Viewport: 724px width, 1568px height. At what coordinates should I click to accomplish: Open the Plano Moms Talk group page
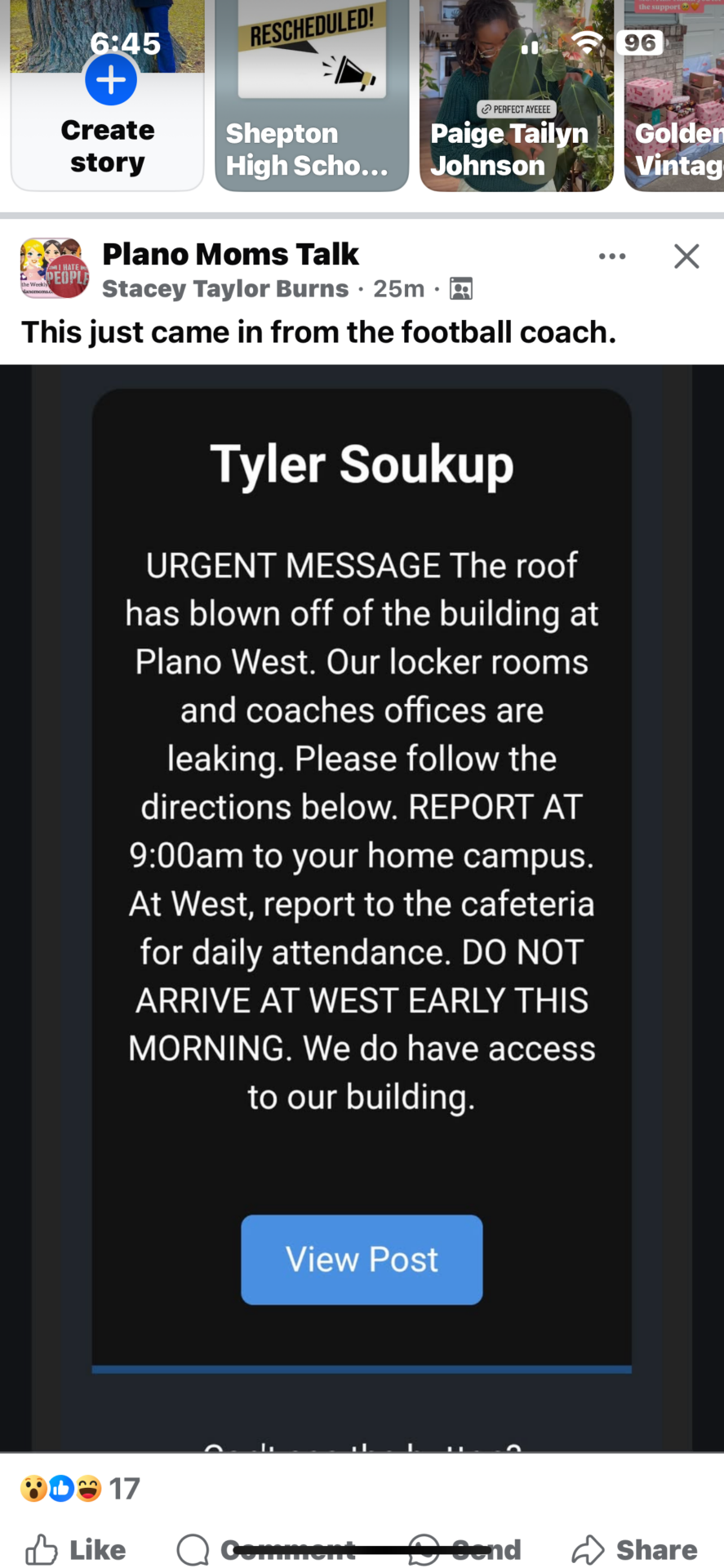point(230,254)
